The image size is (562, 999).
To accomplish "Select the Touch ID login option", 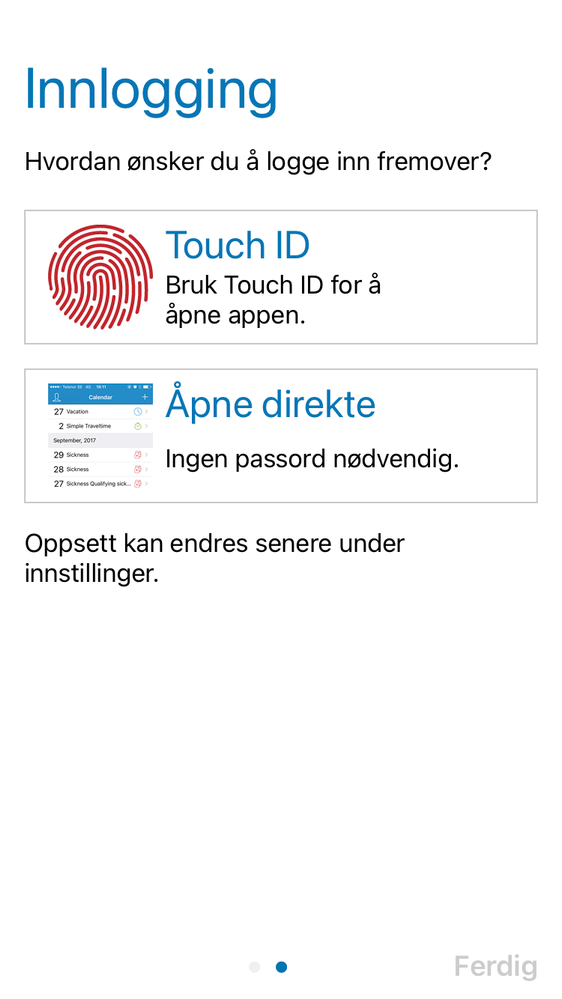I will [x=280, y=277].
